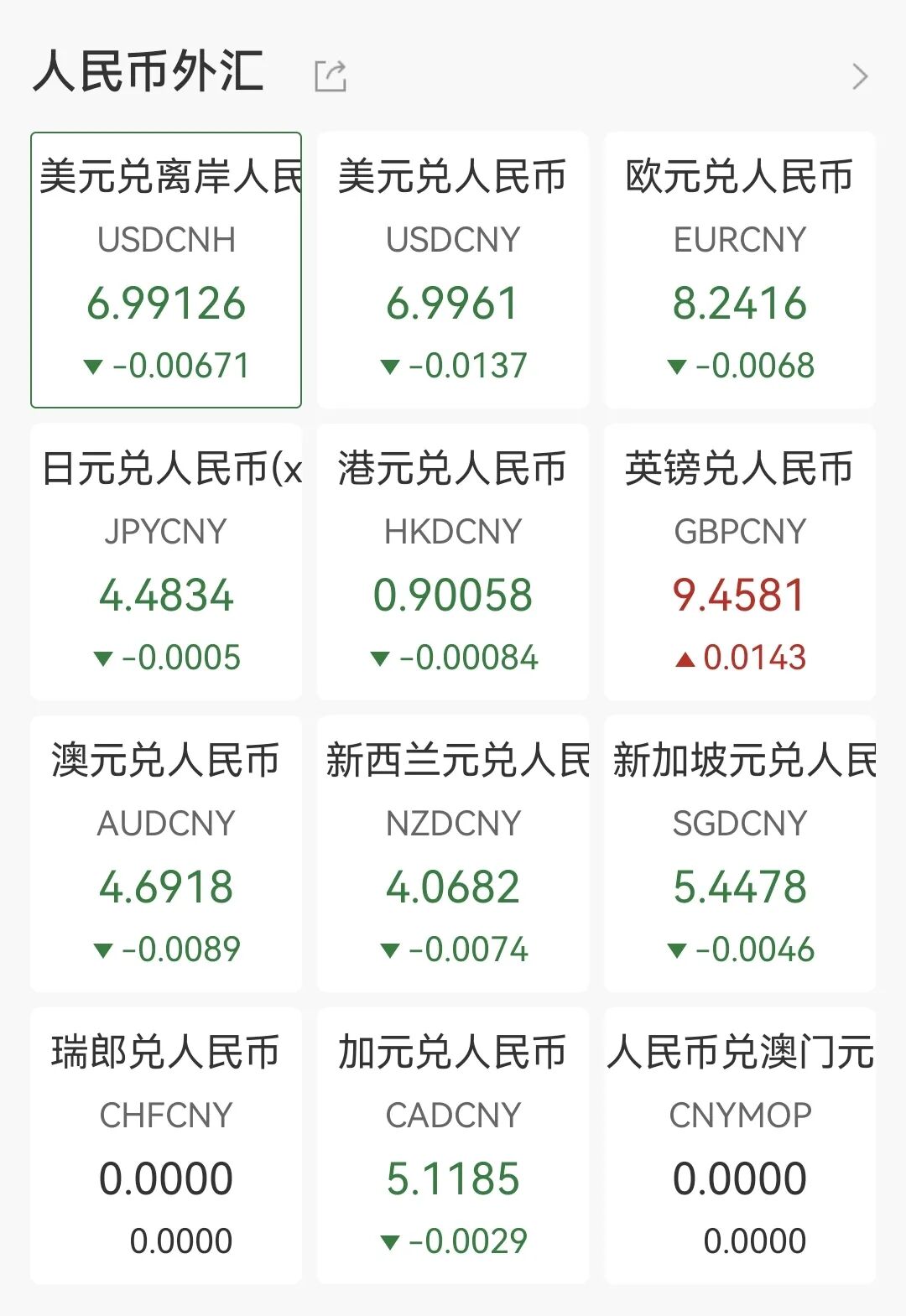This screenshot has height=1316, width=906.
Task: Open the USDCNH quote card
Action: coord(166,270)
